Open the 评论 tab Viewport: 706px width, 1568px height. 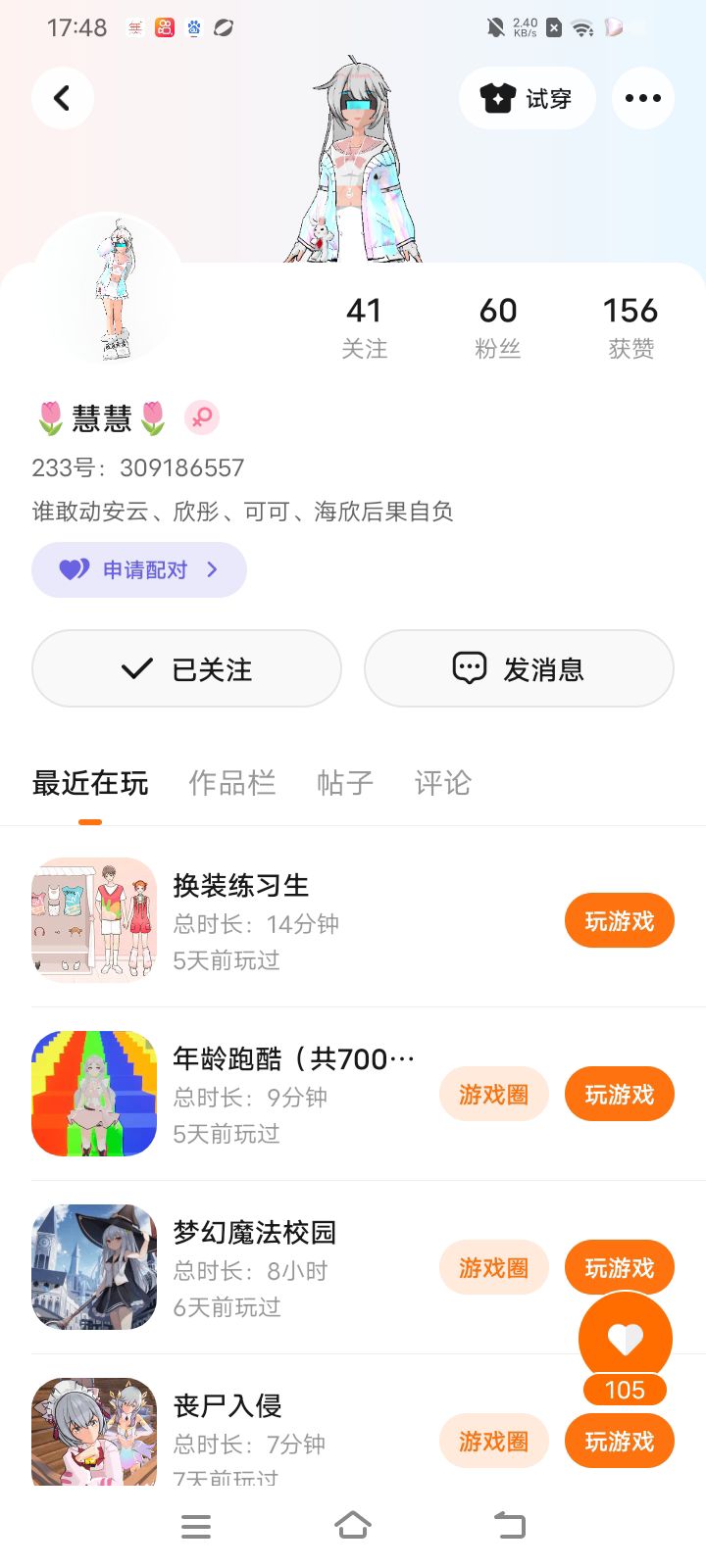[x=442, y=783]
